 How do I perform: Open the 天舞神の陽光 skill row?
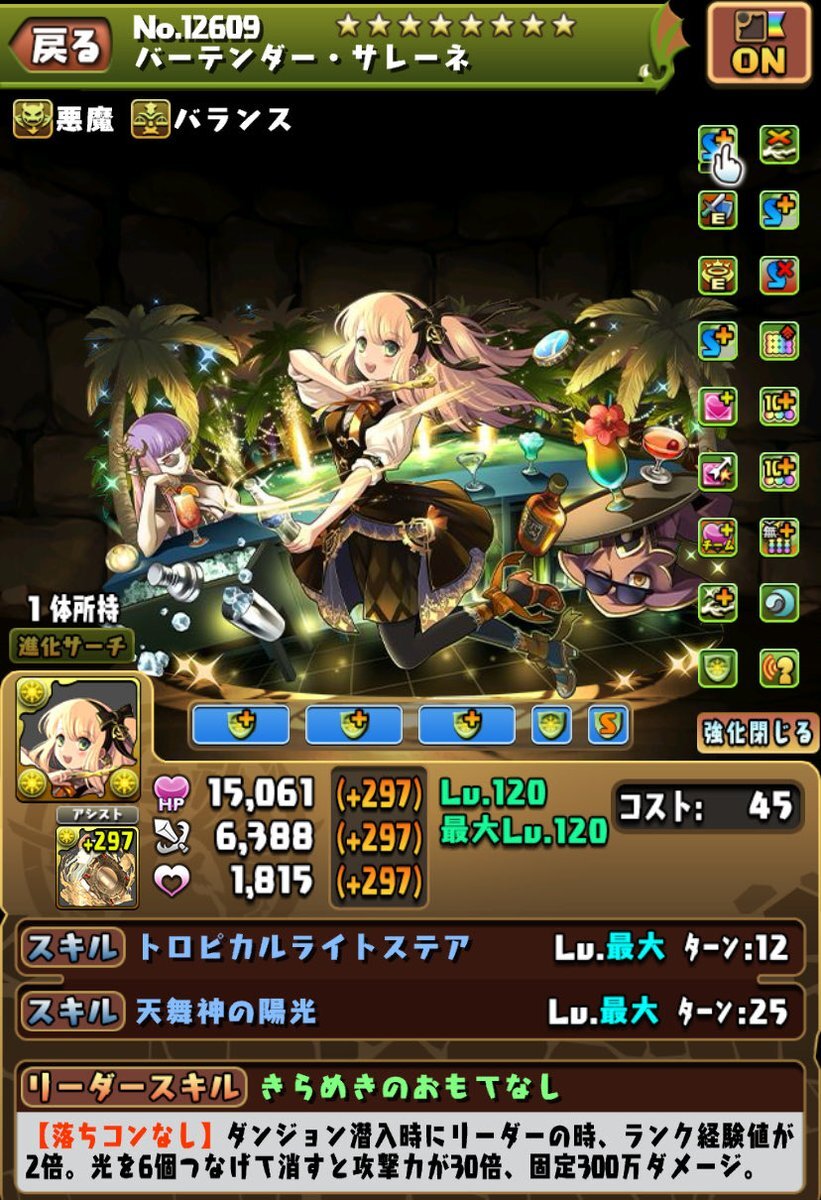coord(410,1012)
